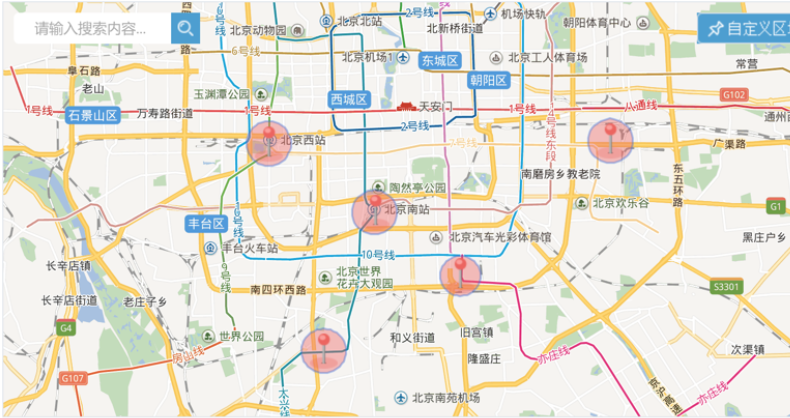Tap the red pin near 广渠路
This screenshot has height=418, width=790.
610,136
